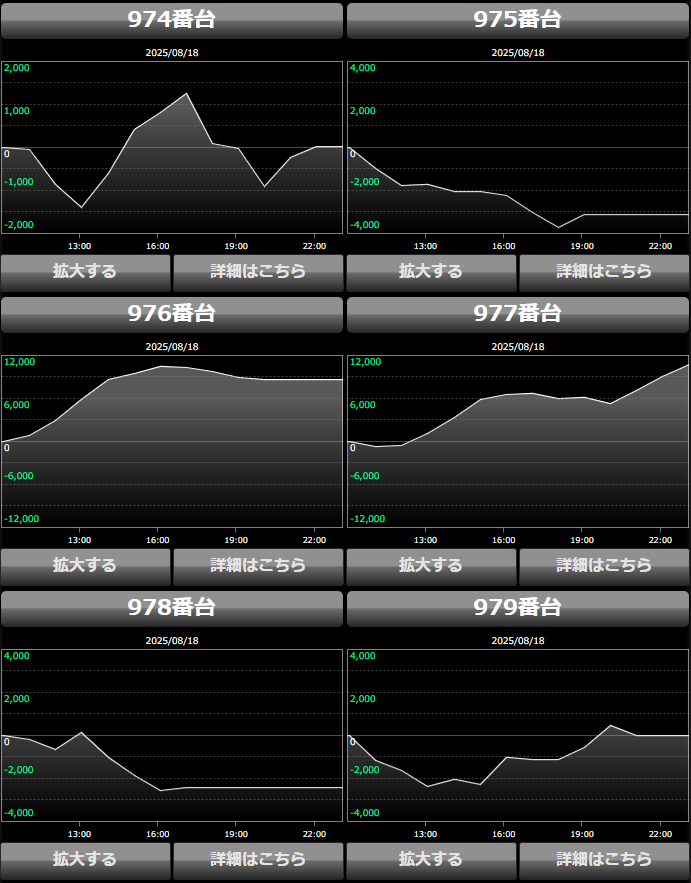Select 拡大する below the 976番台 chart
This screenshot has width=691, height=883.
coord(85,565)
